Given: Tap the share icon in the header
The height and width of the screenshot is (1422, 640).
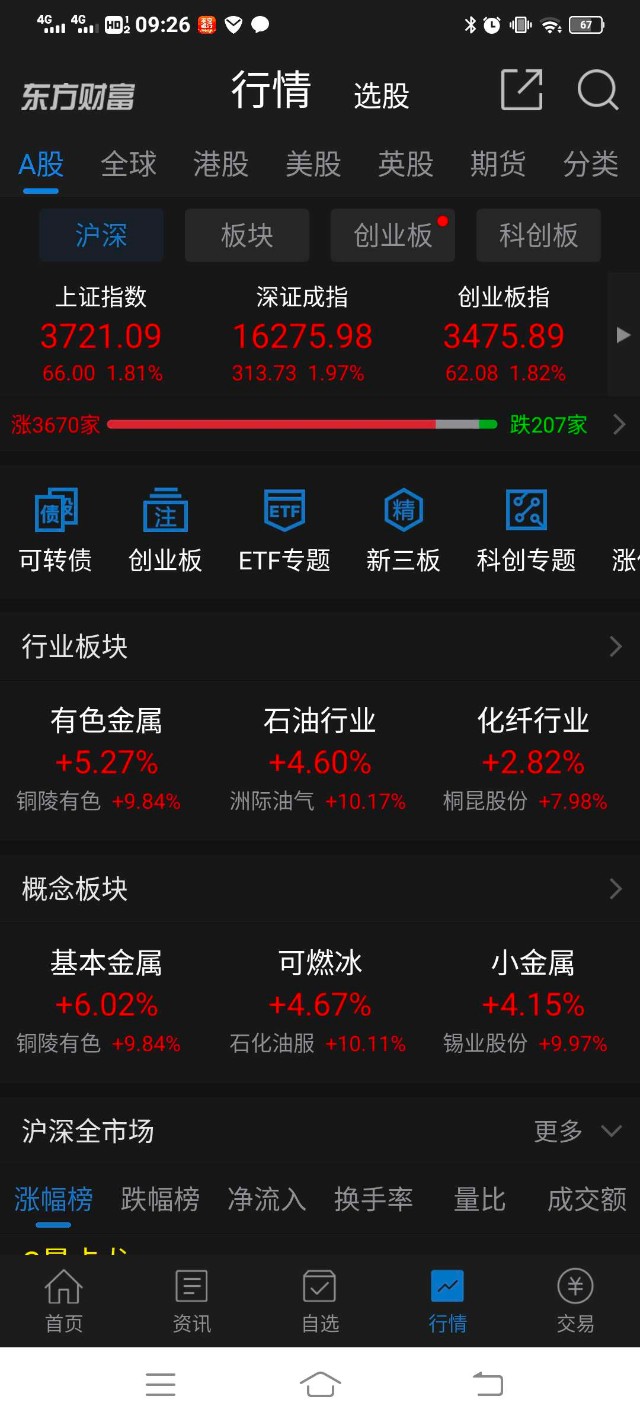Looking at the screenshot, I should [x=521, y=91].
